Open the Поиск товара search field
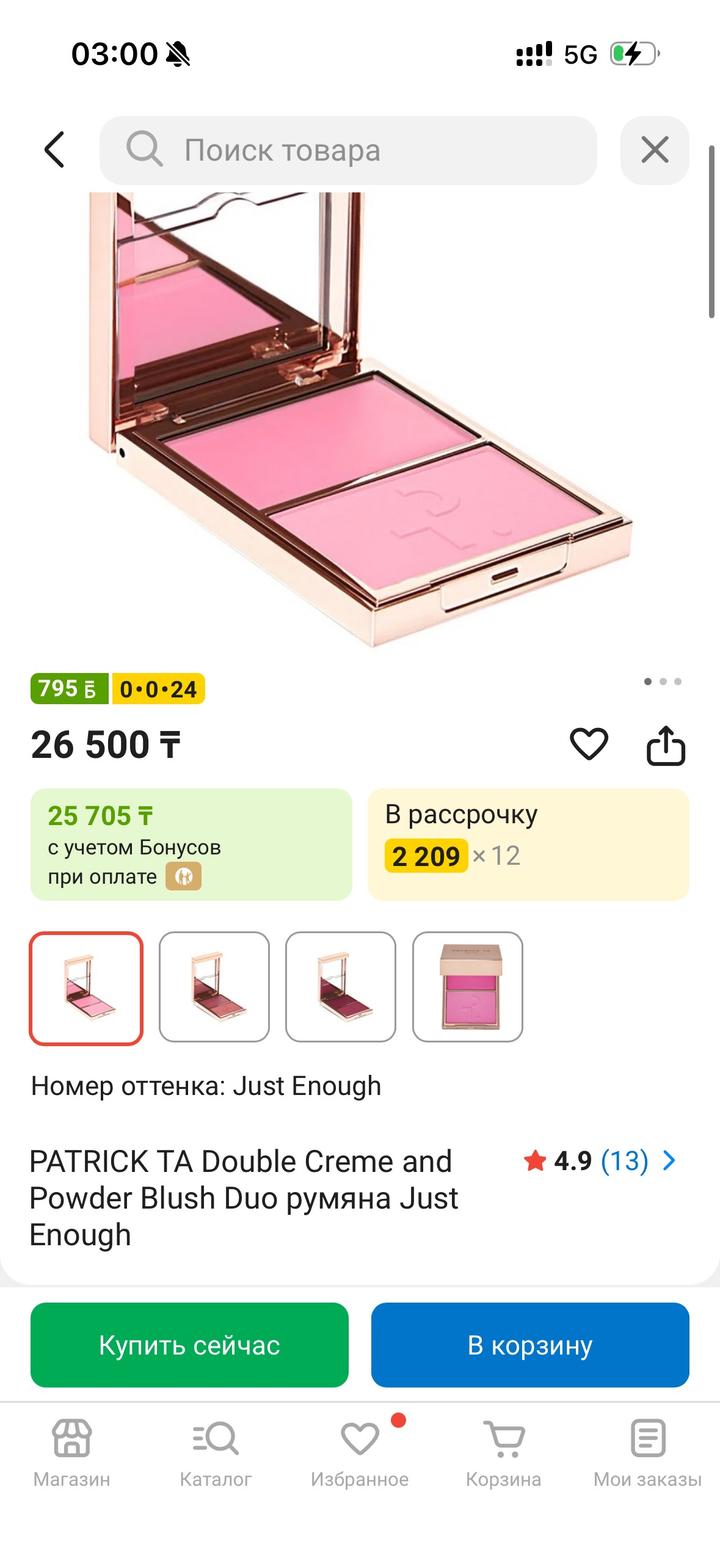The width and height of the screenshot is (720, 1561). coord(348,150)
